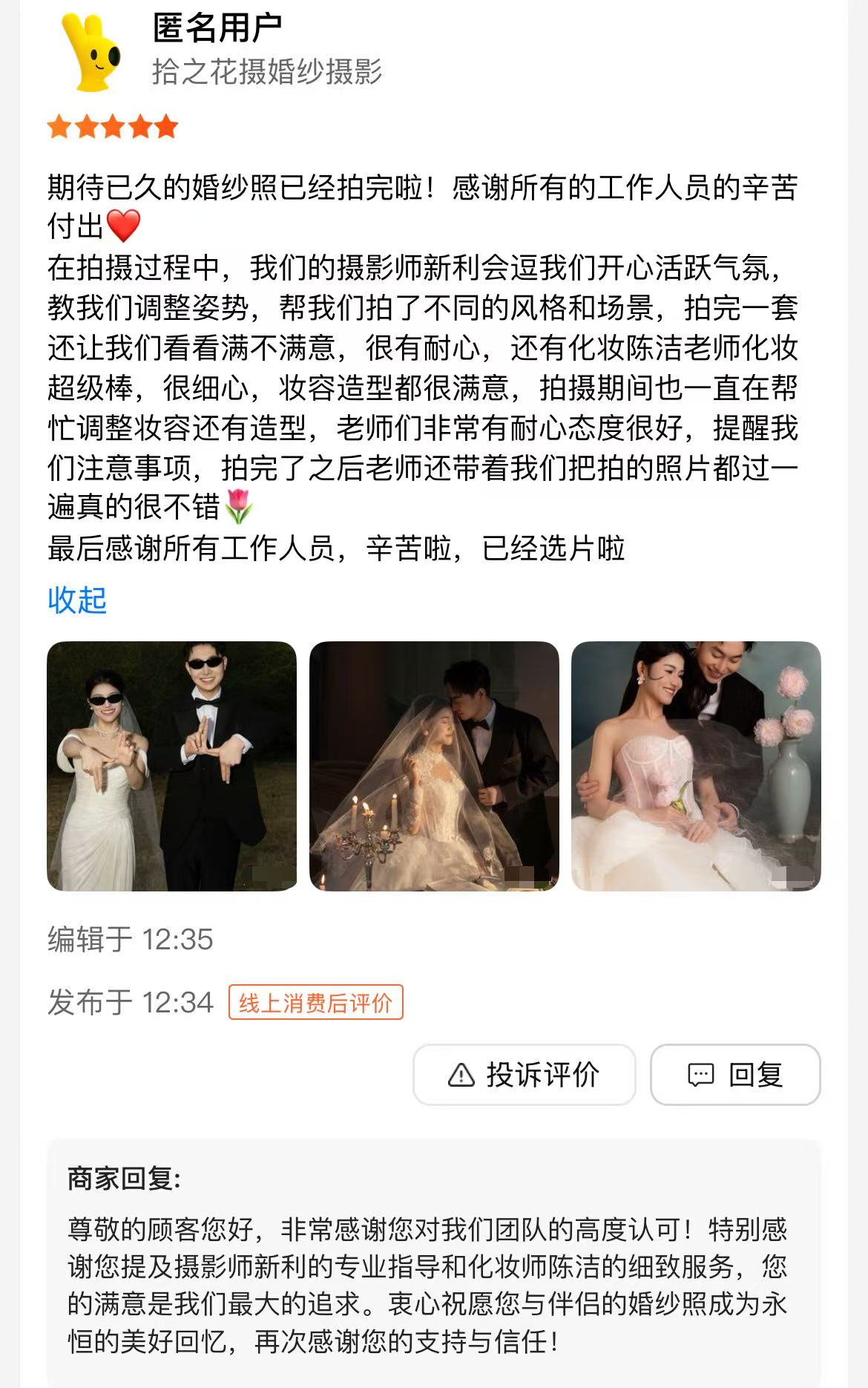Tap 投诉评价 to report this review
Screen dimensions: 868x1388
coord(524,1075)
